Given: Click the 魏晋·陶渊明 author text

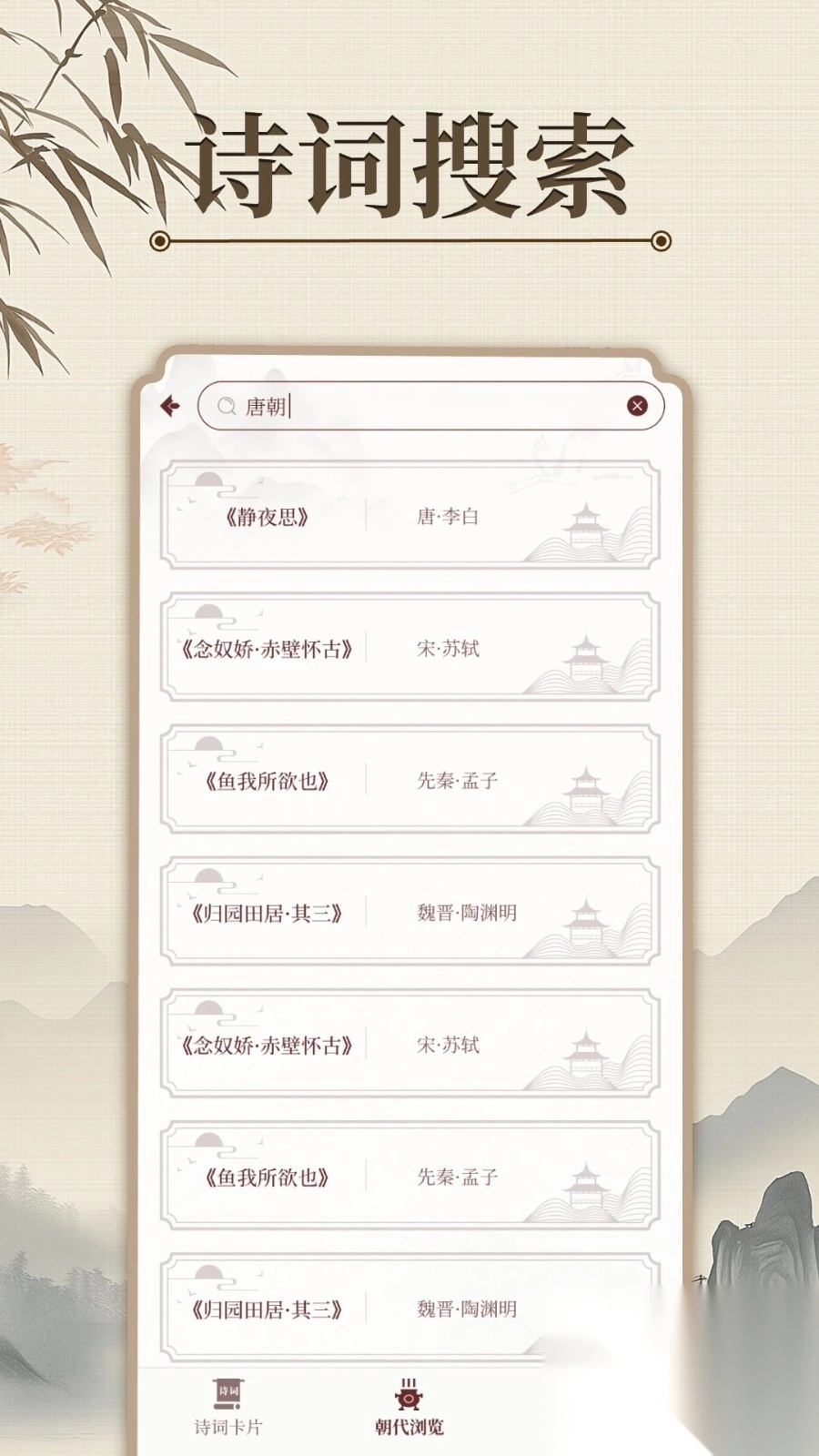Looking at the screenshot, I should click(464, 914).
